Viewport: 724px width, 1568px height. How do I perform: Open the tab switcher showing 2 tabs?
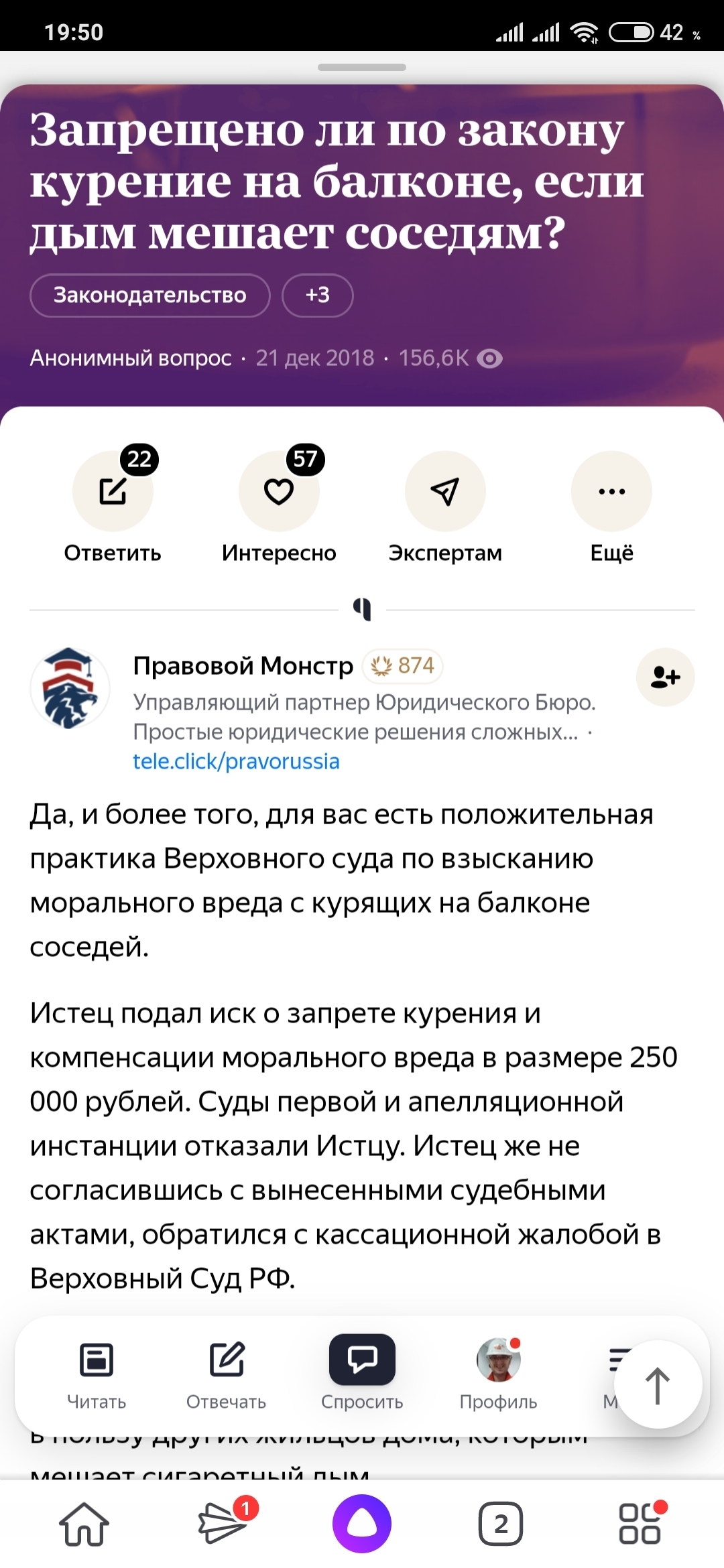(x=501, y=1524)
